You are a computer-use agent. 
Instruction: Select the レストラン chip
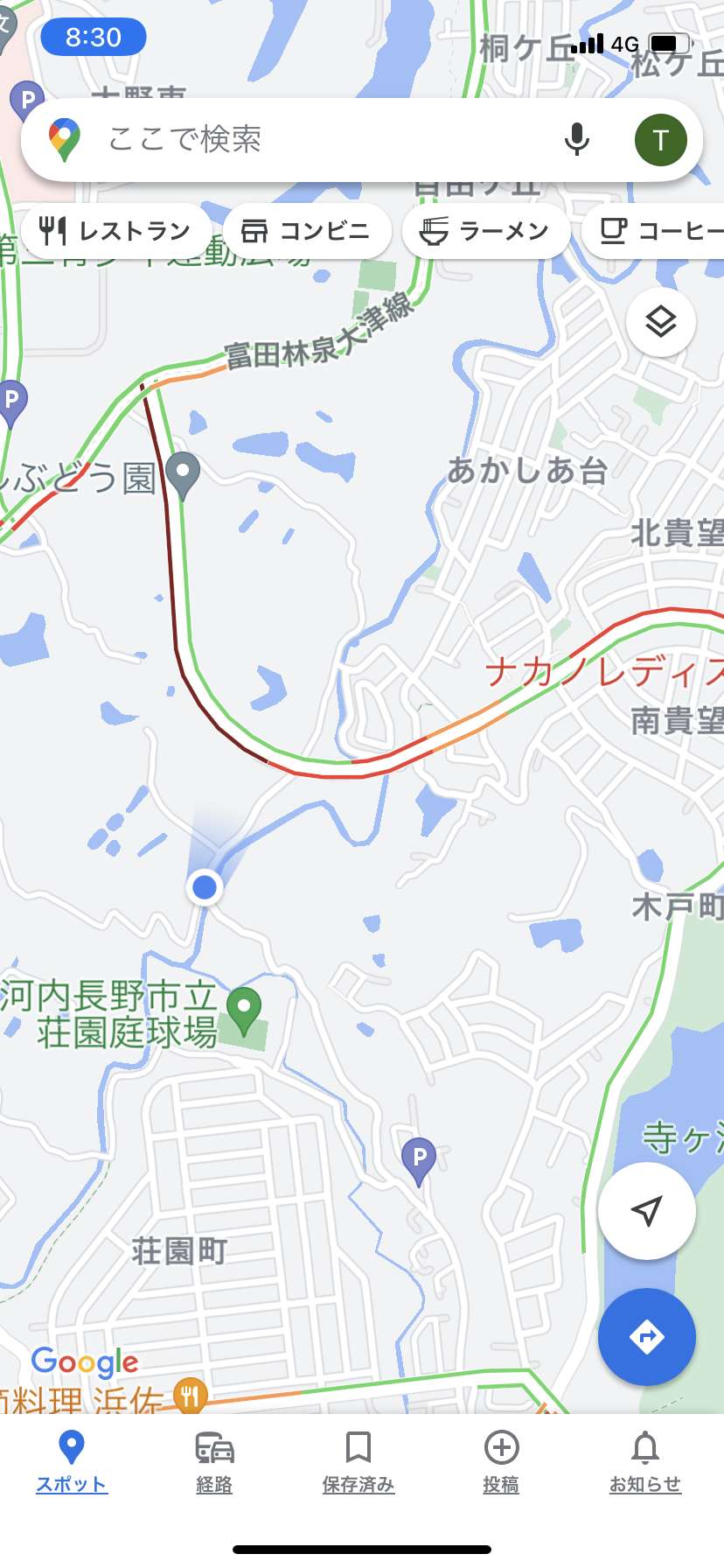point(115,231)
